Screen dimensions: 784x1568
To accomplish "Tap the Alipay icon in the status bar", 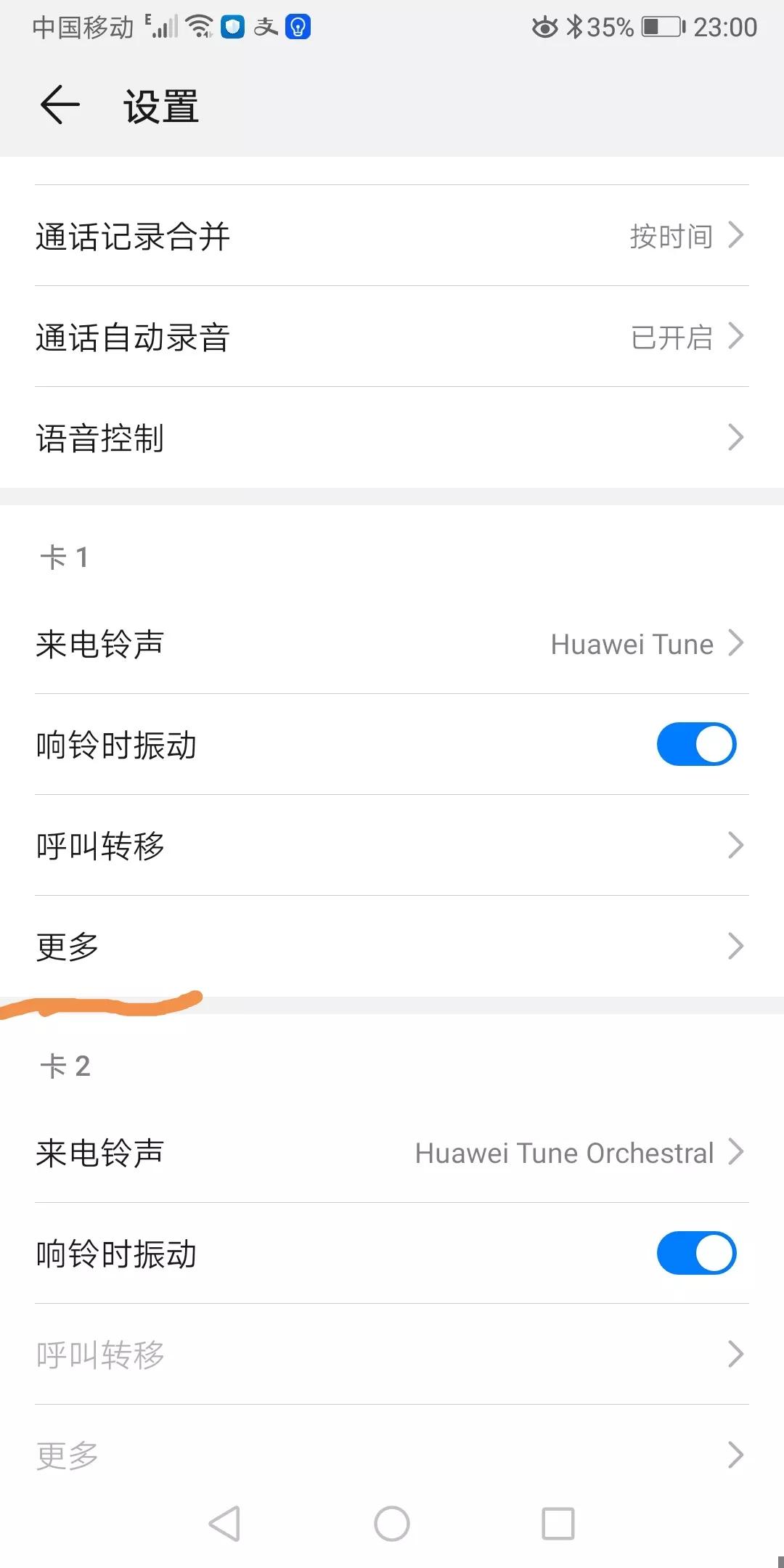I will [x=267, y=27].
